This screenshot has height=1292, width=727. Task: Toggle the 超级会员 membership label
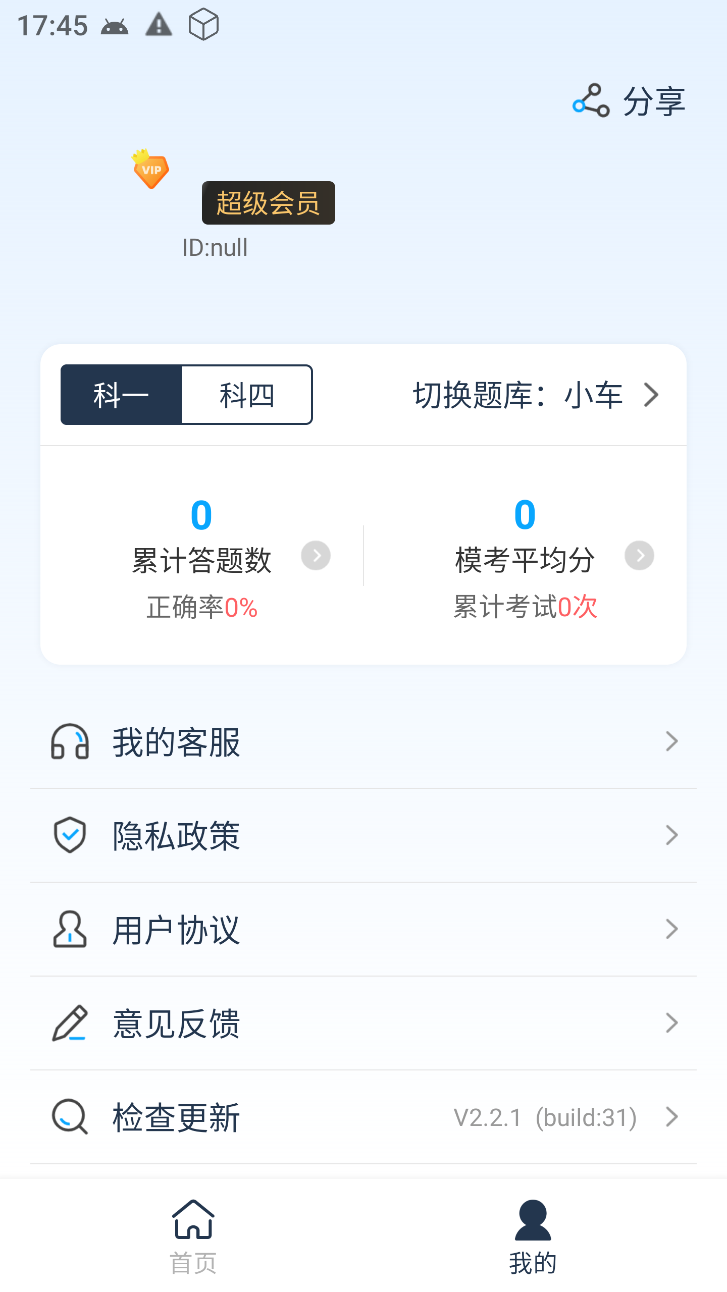(268, 202)
